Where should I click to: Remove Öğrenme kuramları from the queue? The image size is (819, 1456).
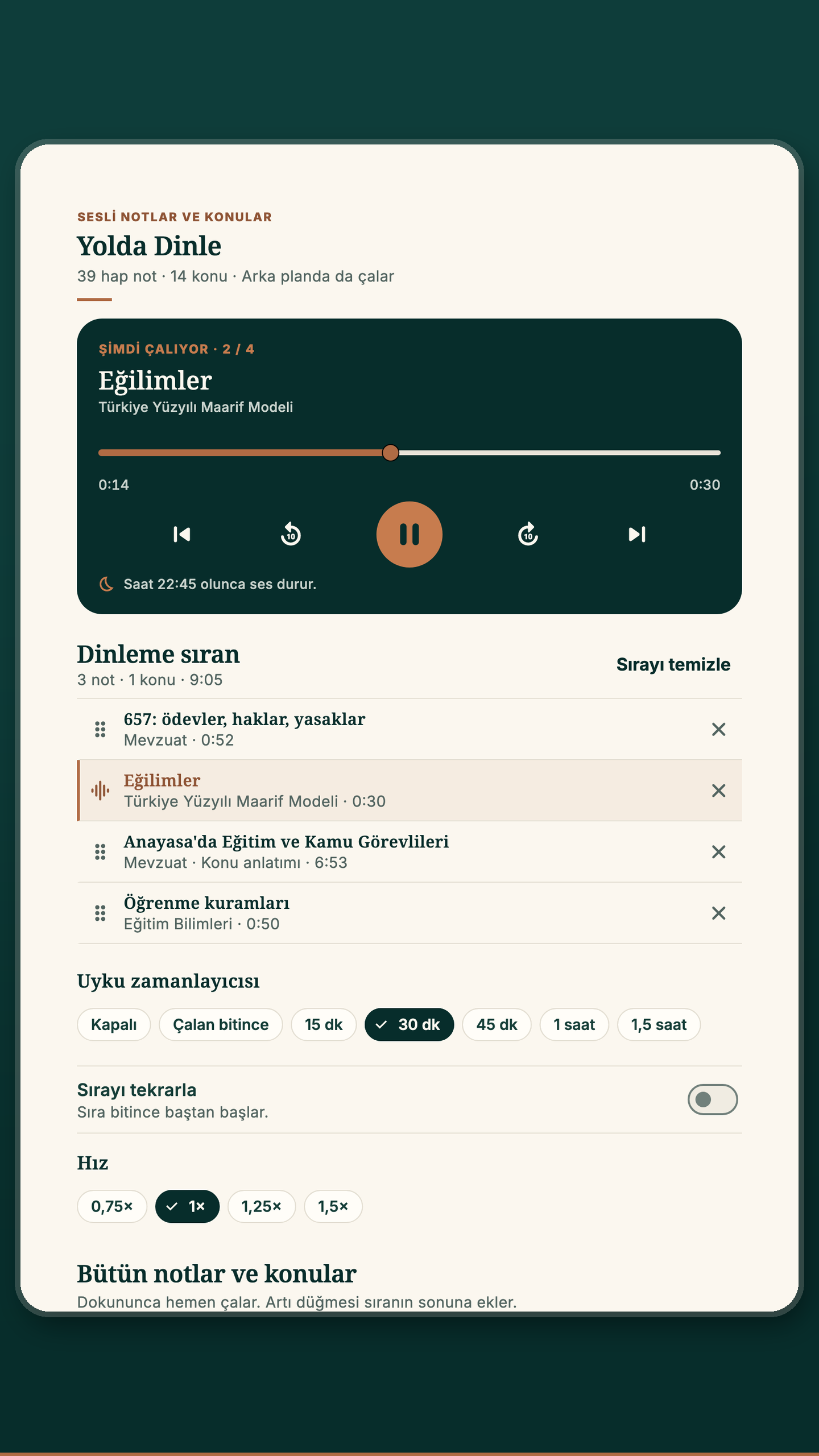(x=718, y=913)
